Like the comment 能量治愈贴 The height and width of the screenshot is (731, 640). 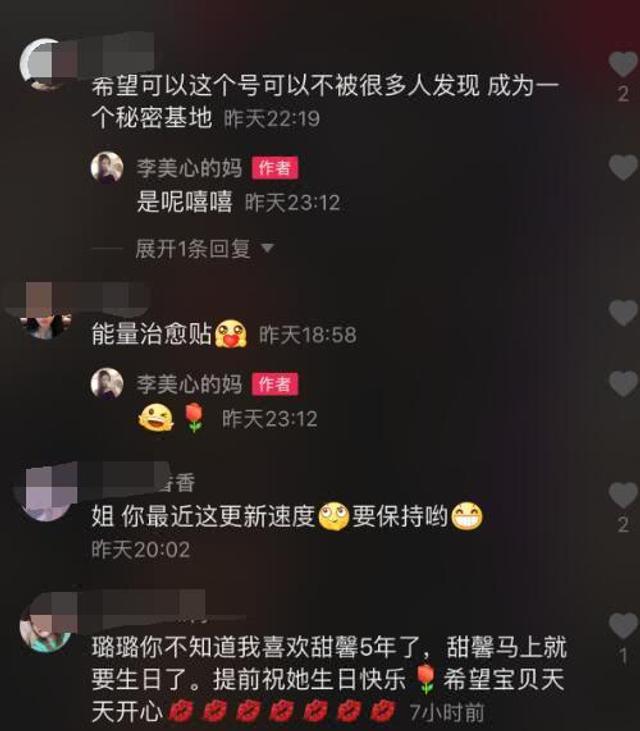pos(623,313)
